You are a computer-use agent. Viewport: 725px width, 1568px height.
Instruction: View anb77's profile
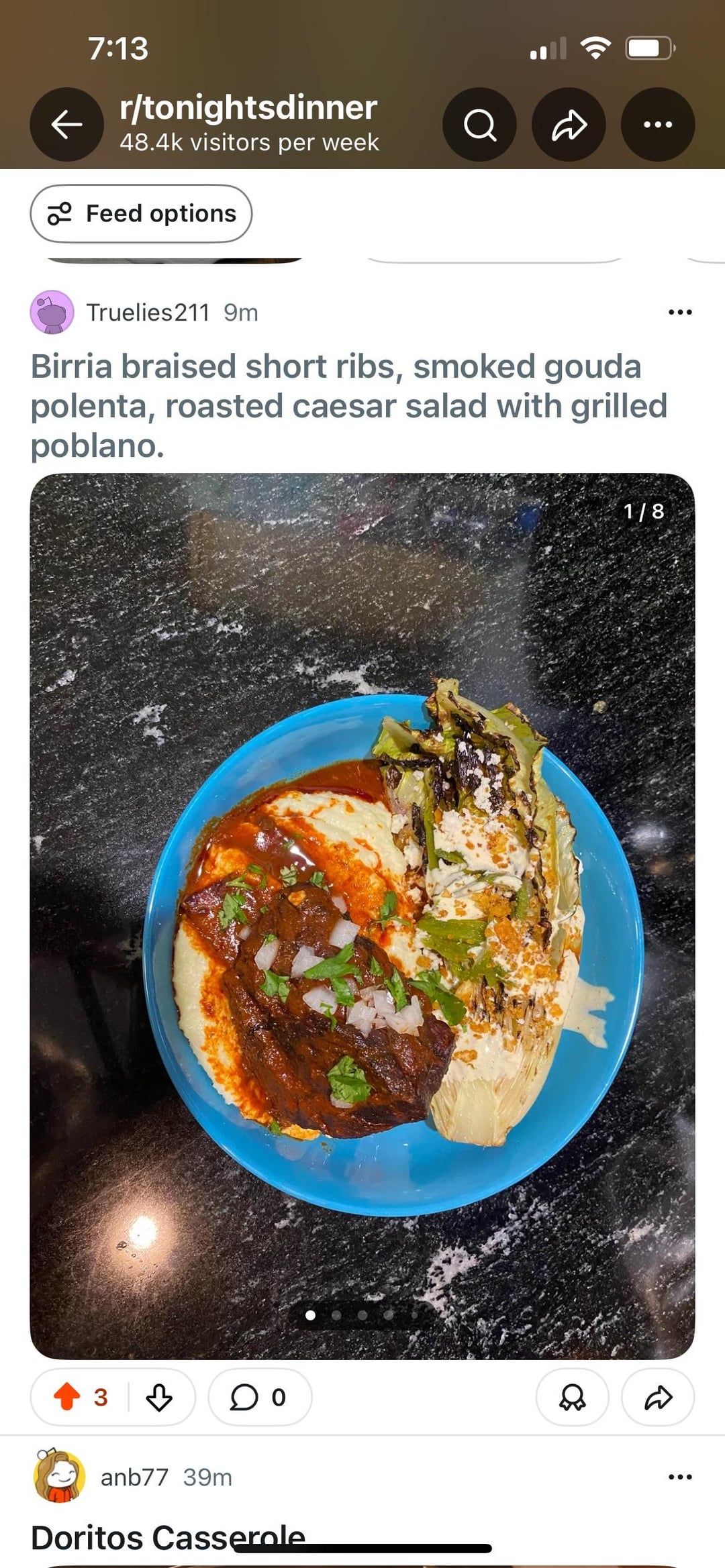(134, 1477)
